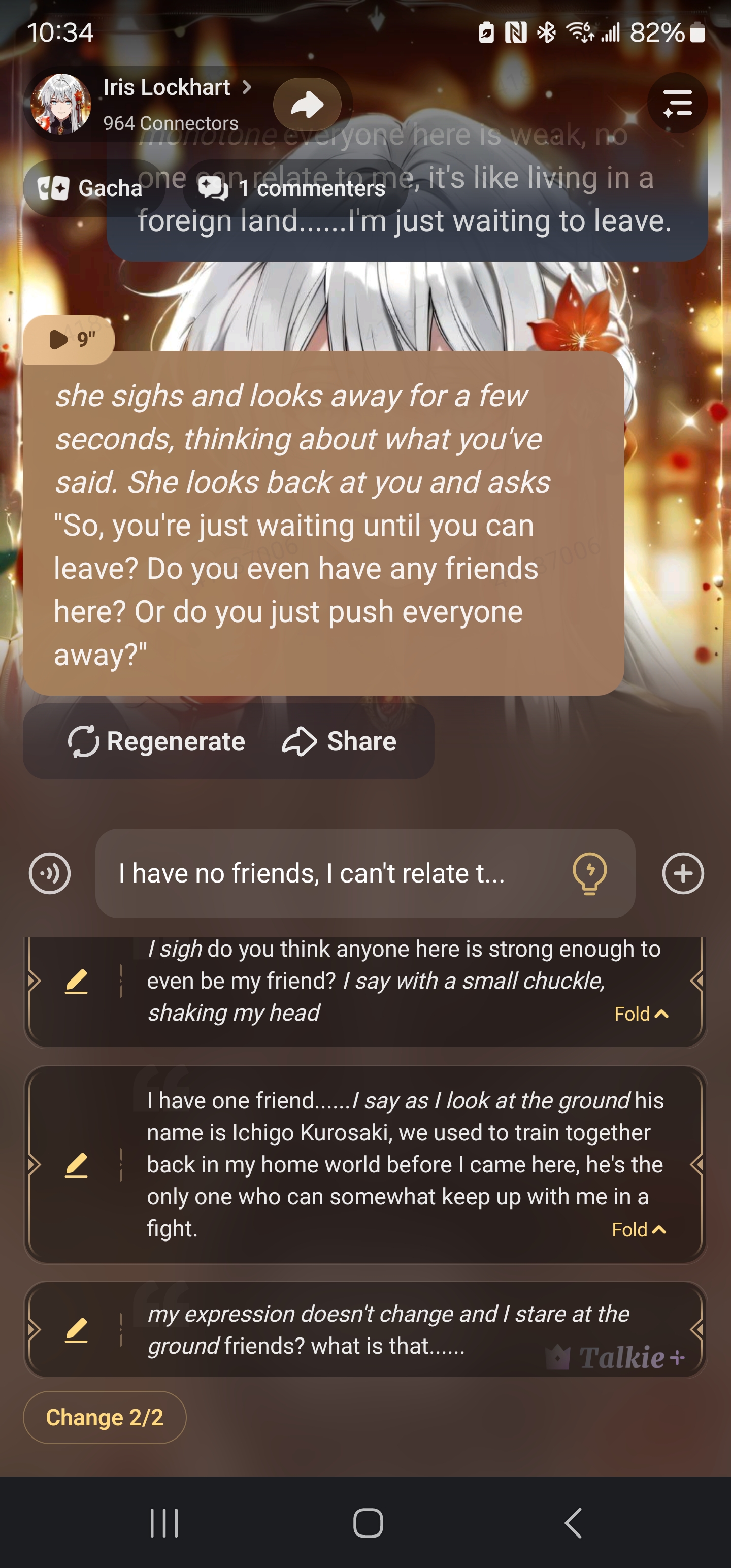Screen dimensions: 731x1568
Task: View the 1 commenters
Action: (x=293, y=189)
